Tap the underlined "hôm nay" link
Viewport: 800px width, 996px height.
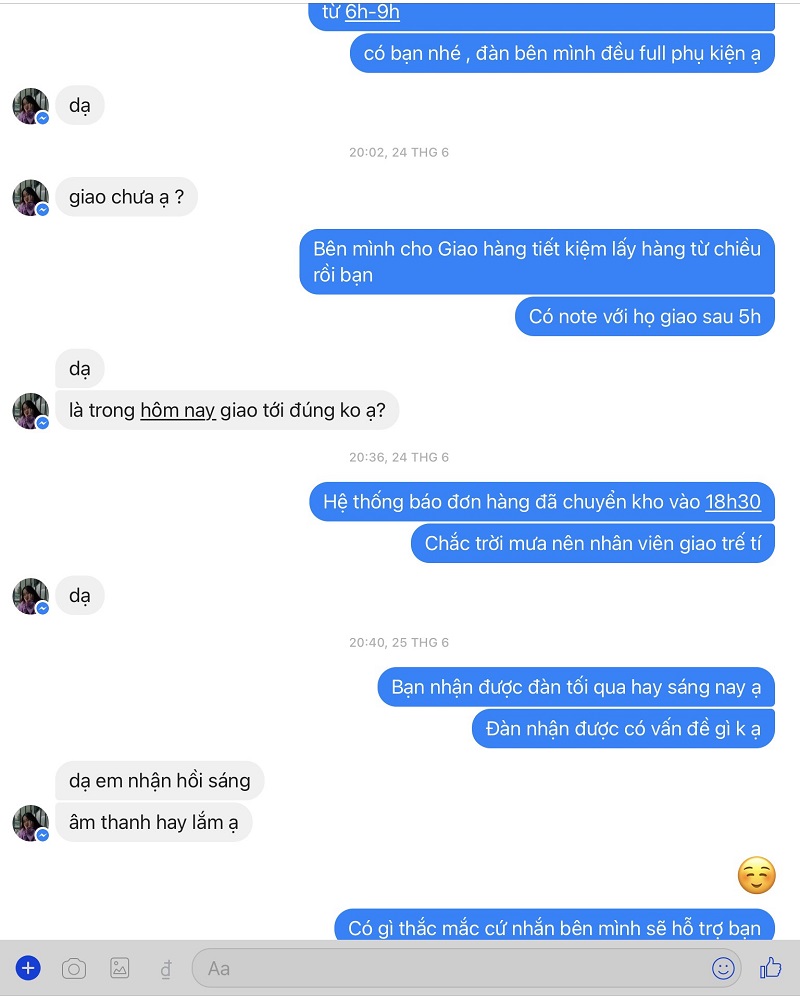click(178, 410)
